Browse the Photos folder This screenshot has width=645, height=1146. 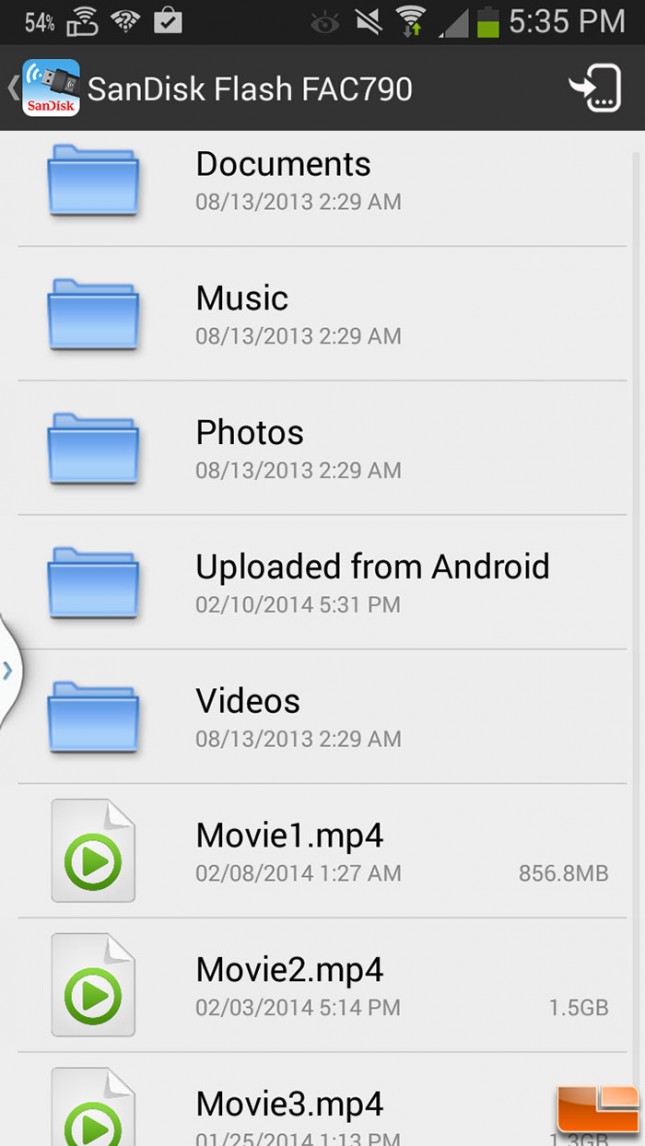tap(322, 448)
